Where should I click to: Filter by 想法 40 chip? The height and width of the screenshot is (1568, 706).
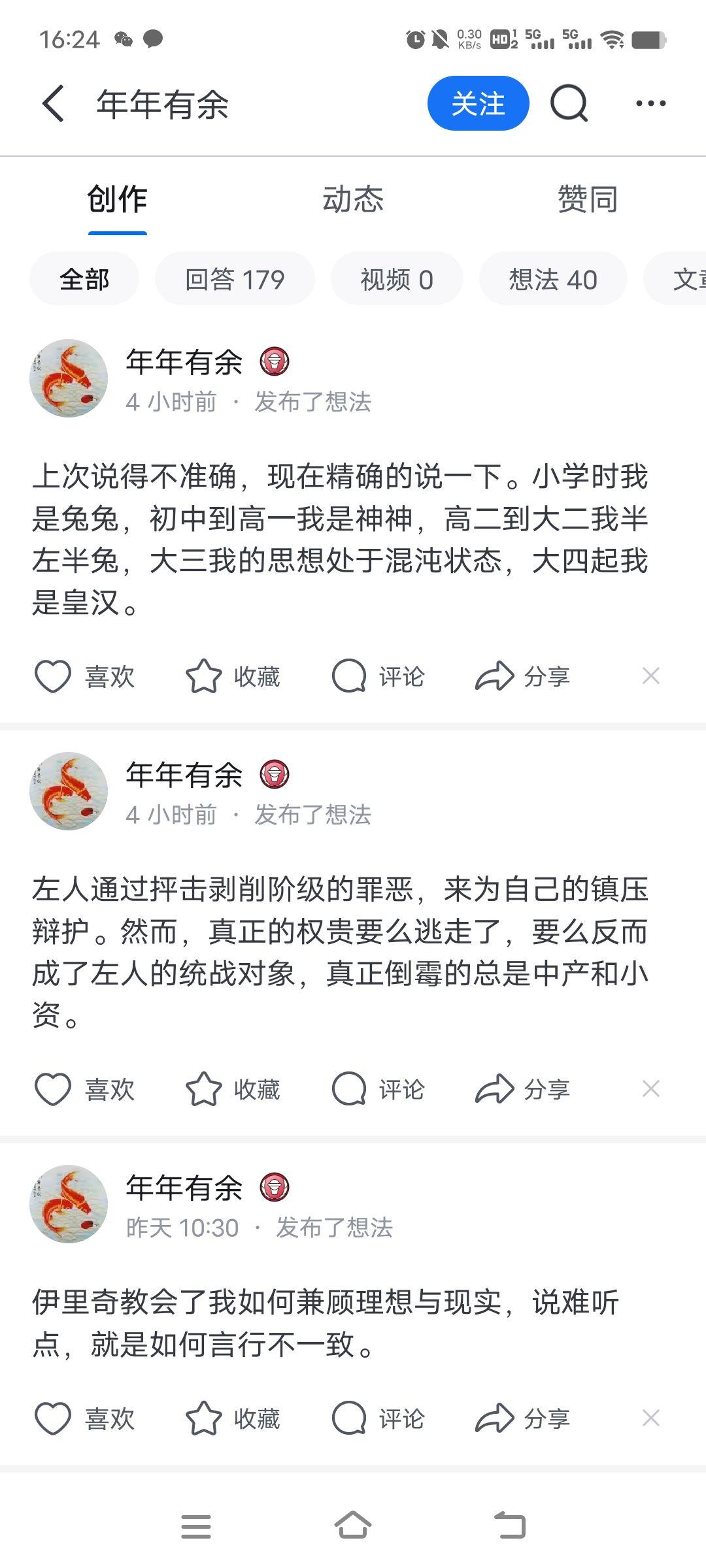tap(553, 280)
